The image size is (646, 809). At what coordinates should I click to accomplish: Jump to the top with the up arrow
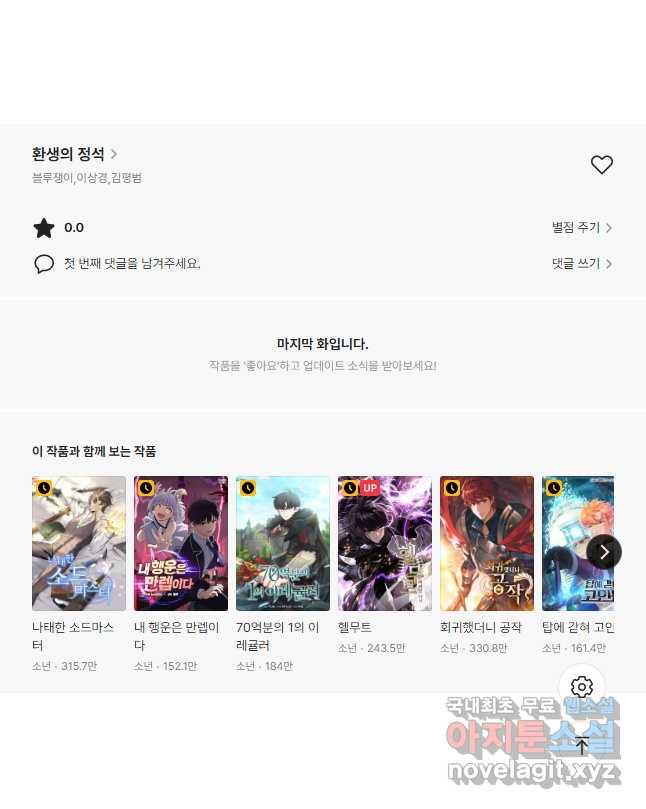(x=582, y=744)
